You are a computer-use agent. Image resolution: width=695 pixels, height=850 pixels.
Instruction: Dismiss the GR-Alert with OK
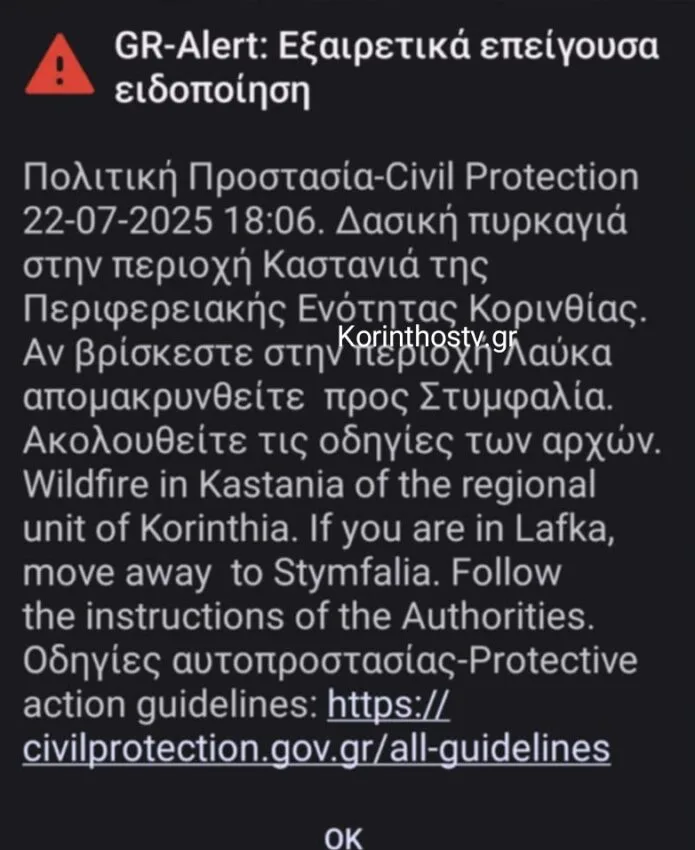click(343, 837)
